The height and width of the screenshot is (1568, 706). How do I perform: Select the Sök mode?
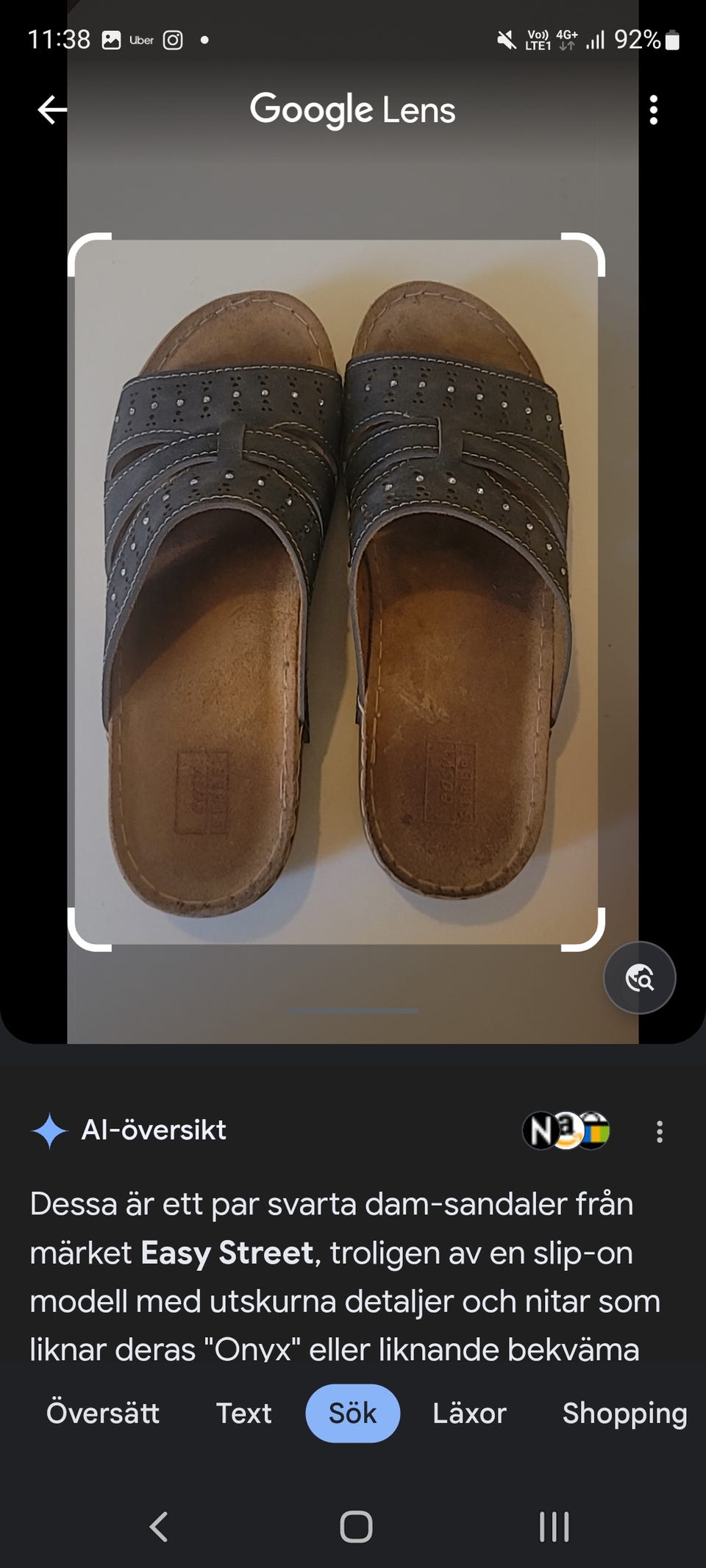coord(352,1413)
